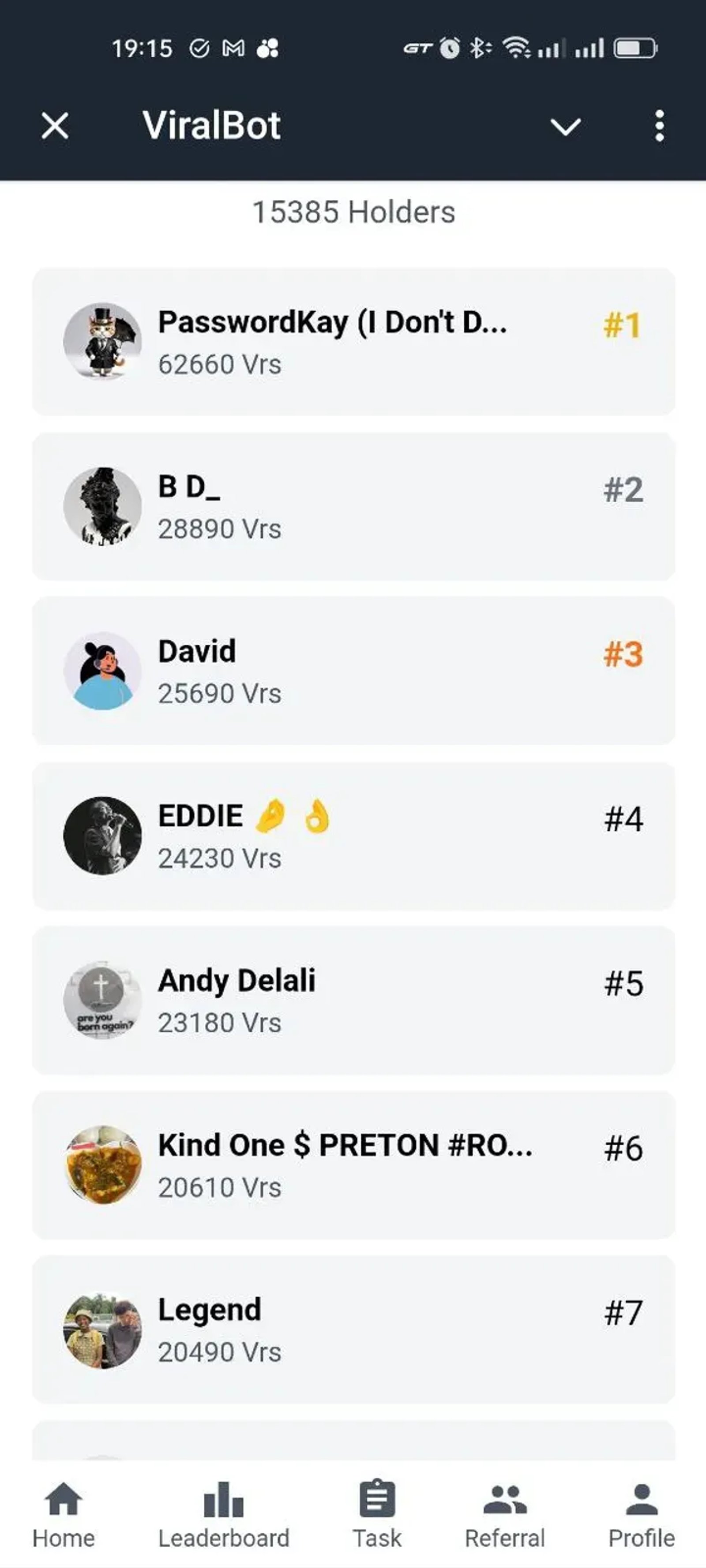The width and height of the screenshot is (706, 1568).
Task: Close the ViralBot mini app
Action: (x=55, y=126)
